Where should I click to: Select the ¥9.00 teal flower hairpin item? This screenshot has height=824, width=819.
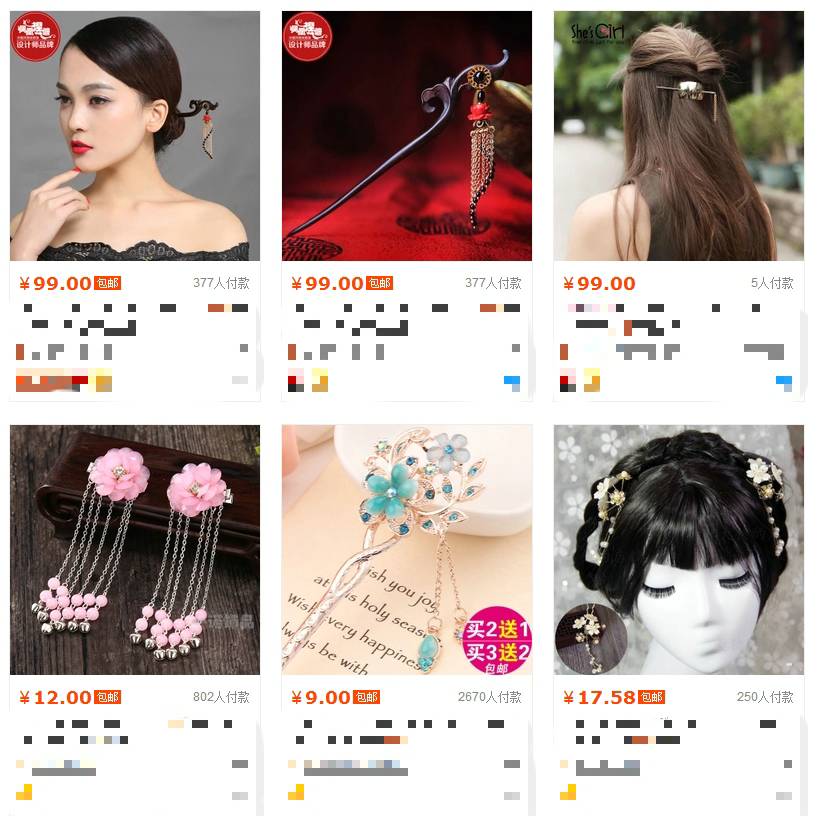pyautogui.click(x=406, y=549)
